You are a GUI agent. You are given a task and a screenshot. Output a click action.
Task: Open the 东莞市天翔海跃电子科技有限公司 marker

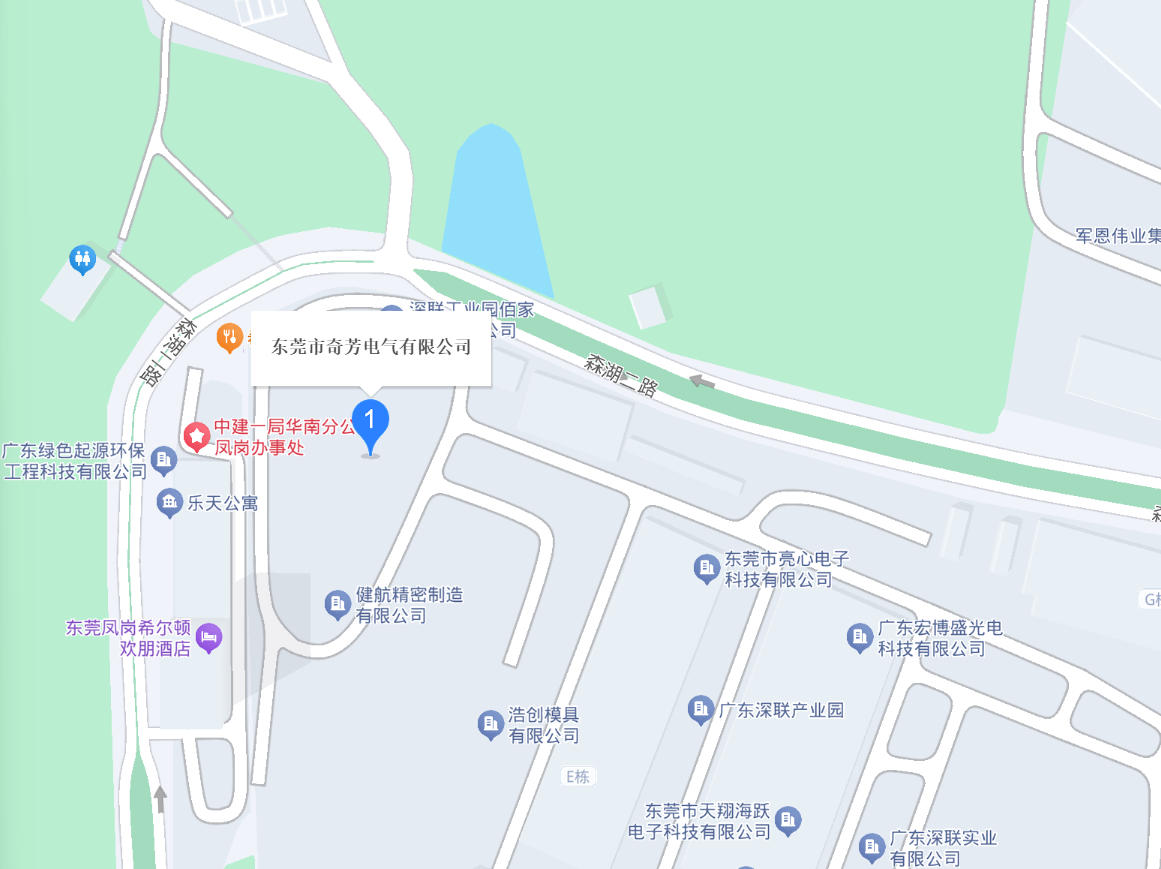tap(788, 821)
